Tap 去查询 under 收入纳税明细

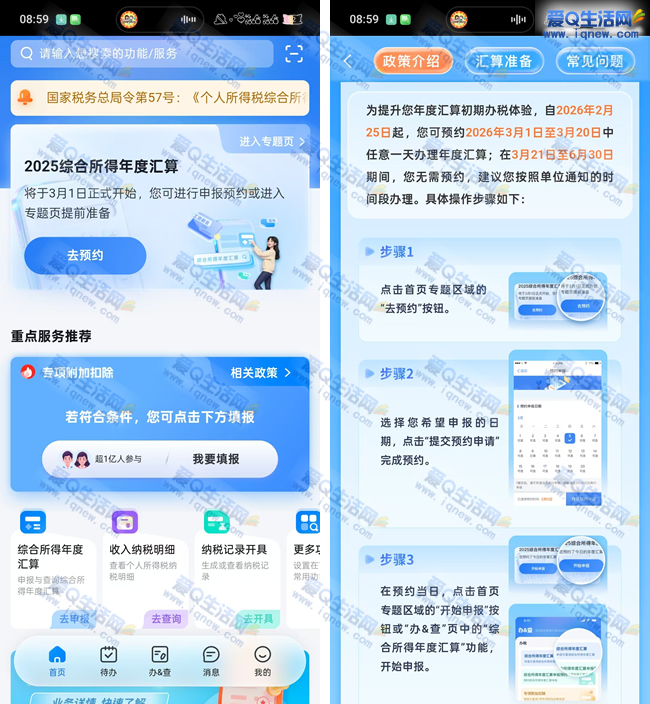click(x=166, y=619)
